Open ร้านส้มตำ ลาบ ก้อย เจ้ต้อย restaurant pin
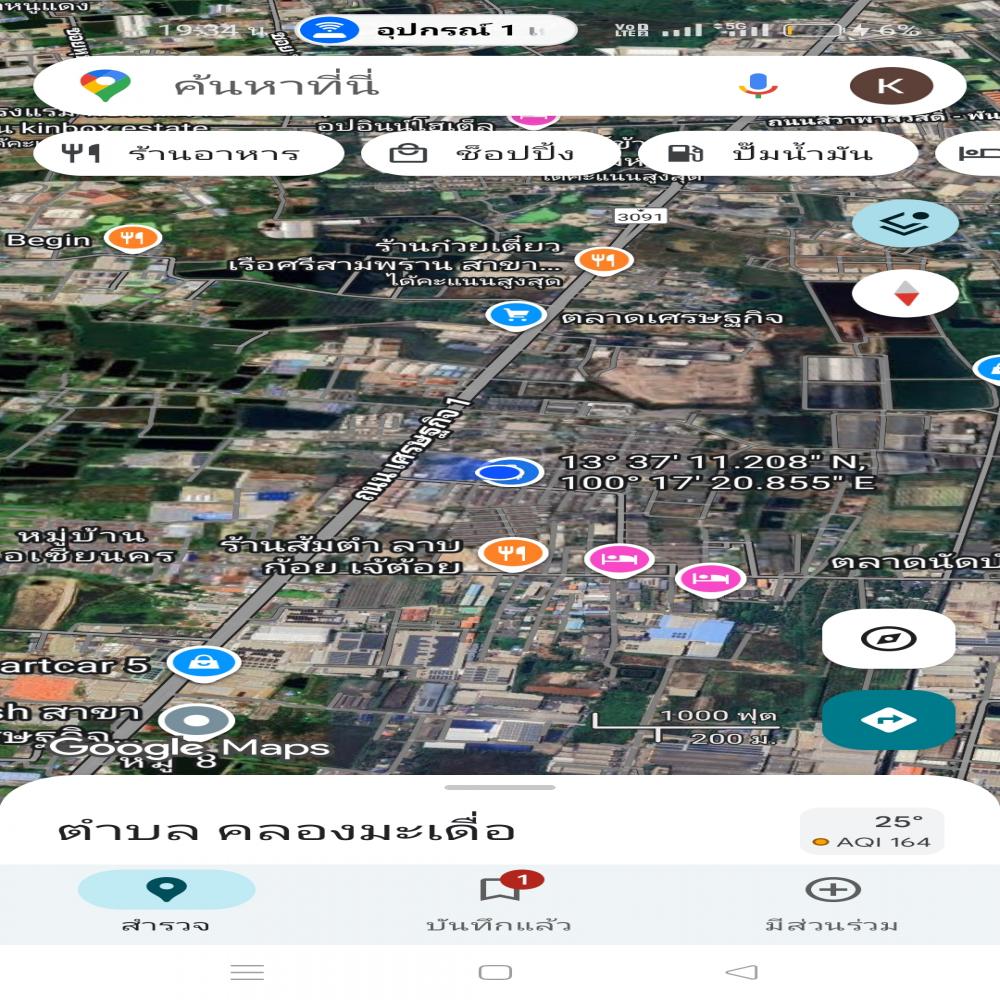The width and height of the screenshot is (1000, 1000). tap(512, 552)
